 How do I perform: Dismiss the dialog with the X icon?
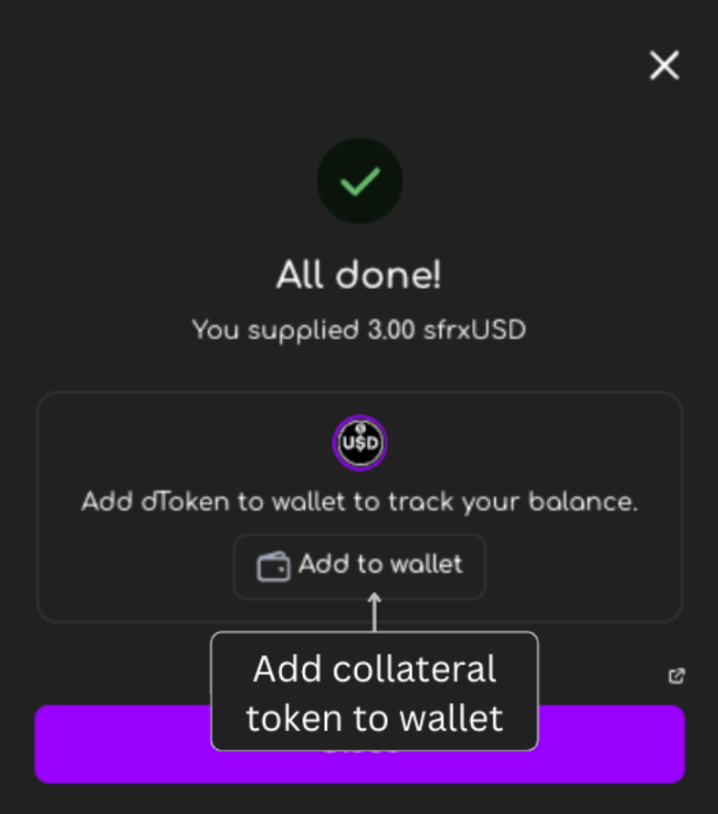[x=664, y=66]
